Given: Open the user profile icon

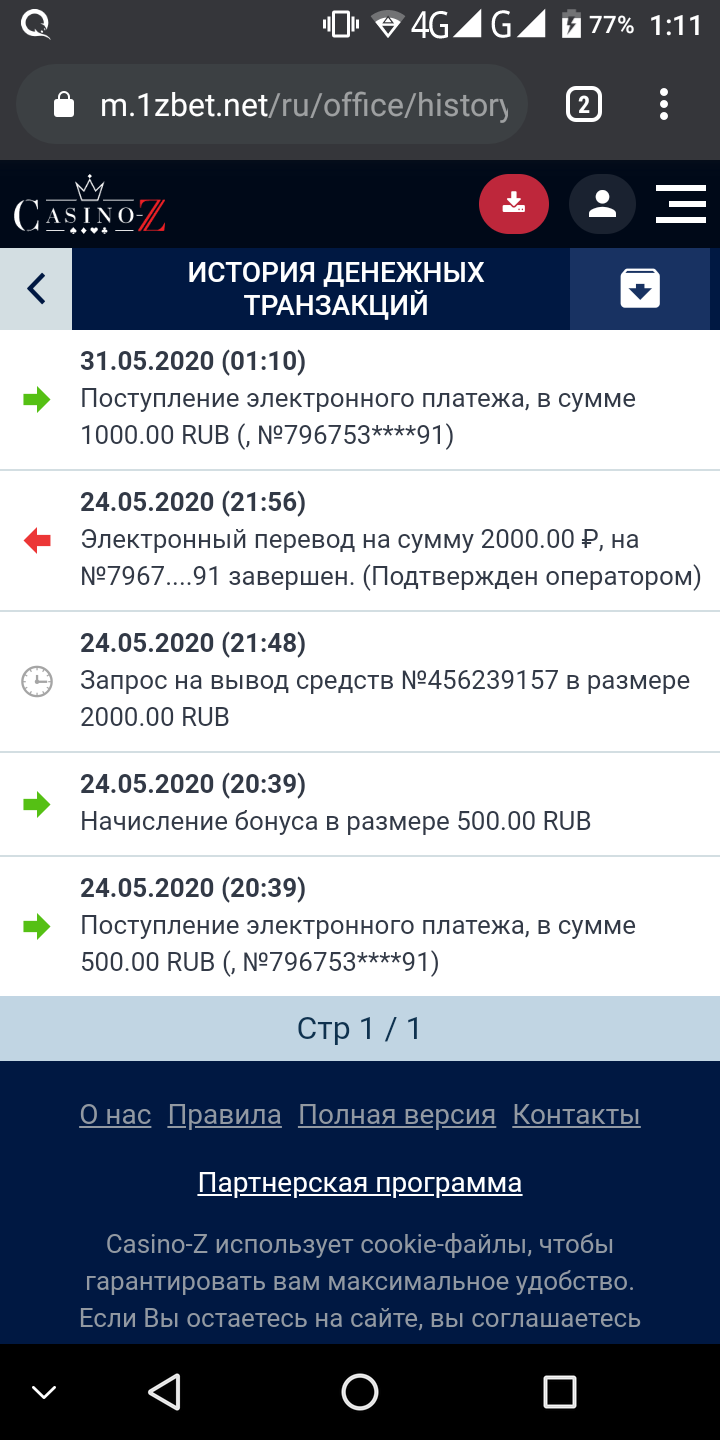Looking at the screenshot, I should [x=602, y=204].
